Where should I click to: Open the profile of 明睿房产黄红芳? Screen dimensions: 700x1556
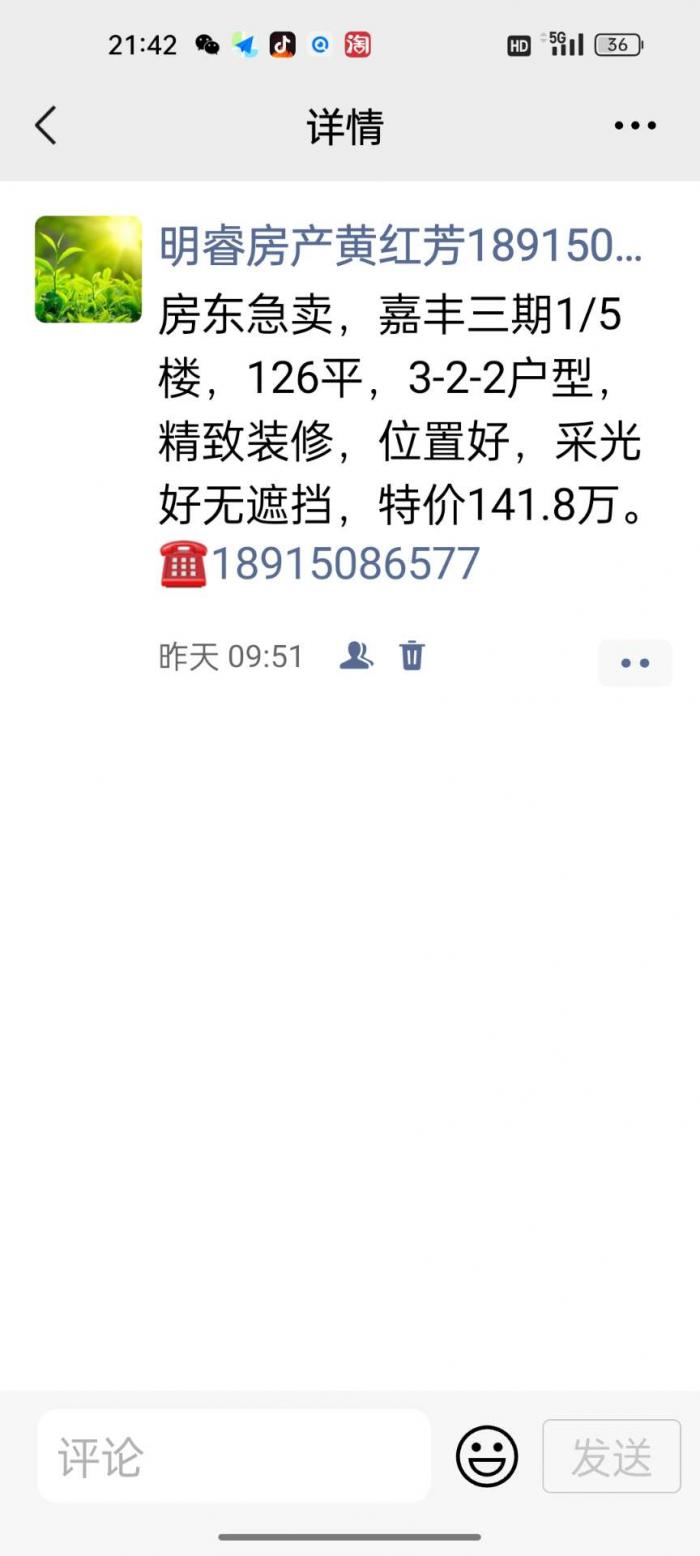[x=400, y=246]
